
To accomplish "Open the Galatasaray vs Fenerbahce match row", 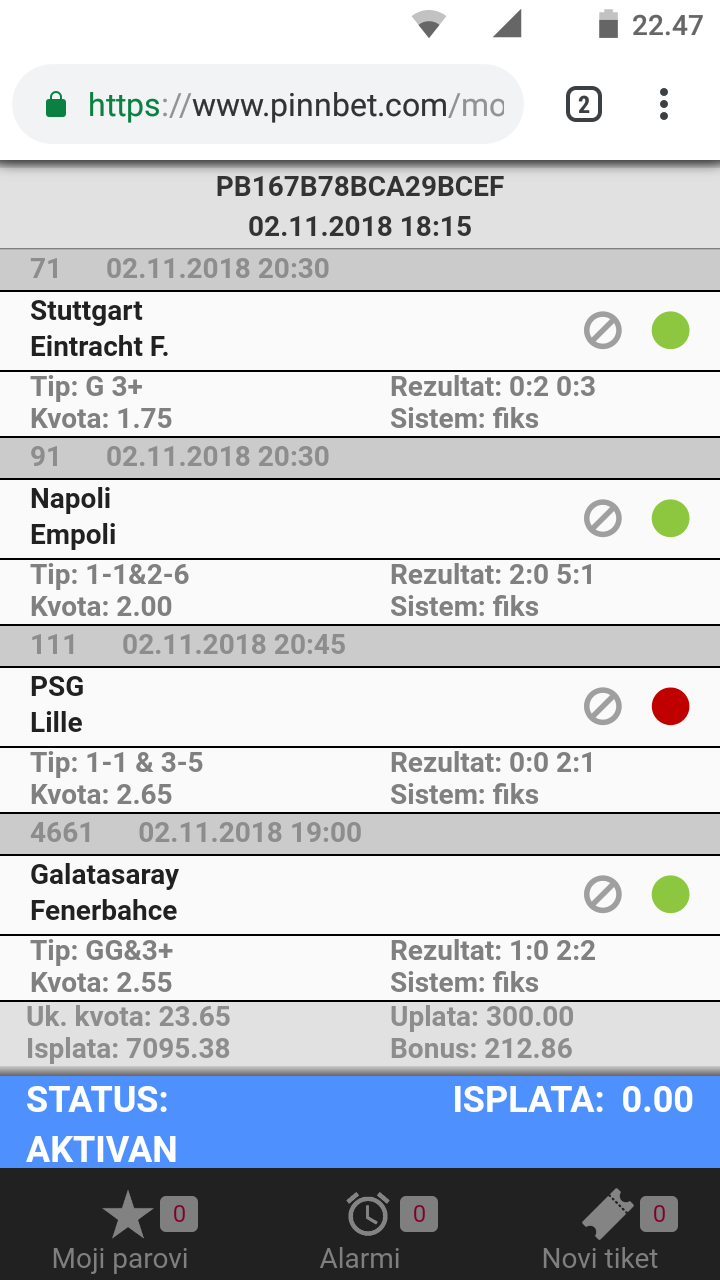I will 360,893.
